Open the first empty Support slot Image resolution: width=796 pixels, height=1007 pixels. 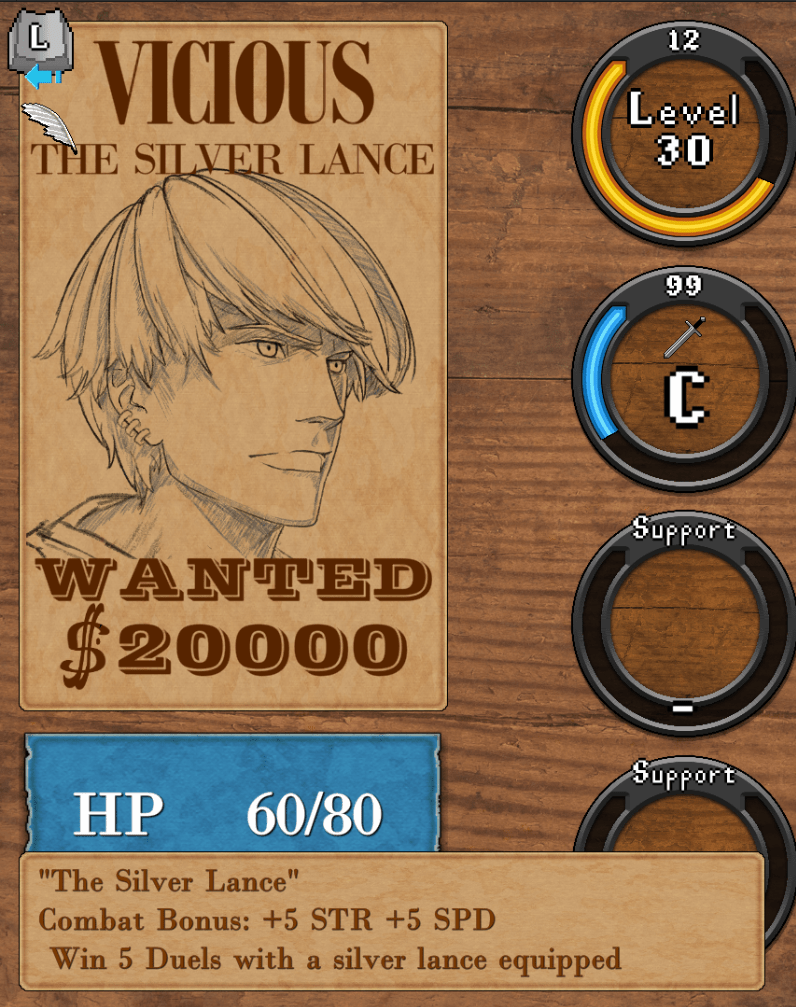click(x=684, y=622)
